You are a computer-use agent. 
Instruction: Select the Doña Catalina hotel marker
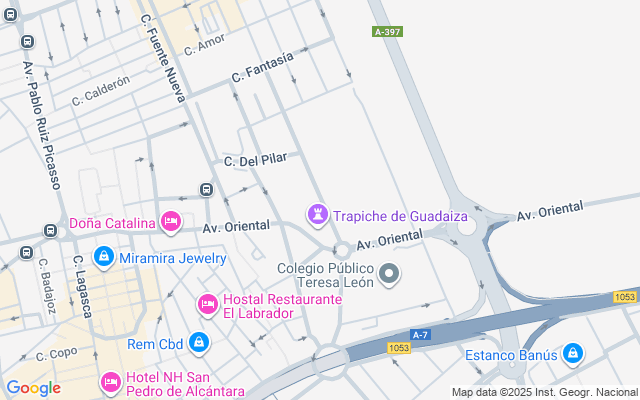tap(171, 222)
